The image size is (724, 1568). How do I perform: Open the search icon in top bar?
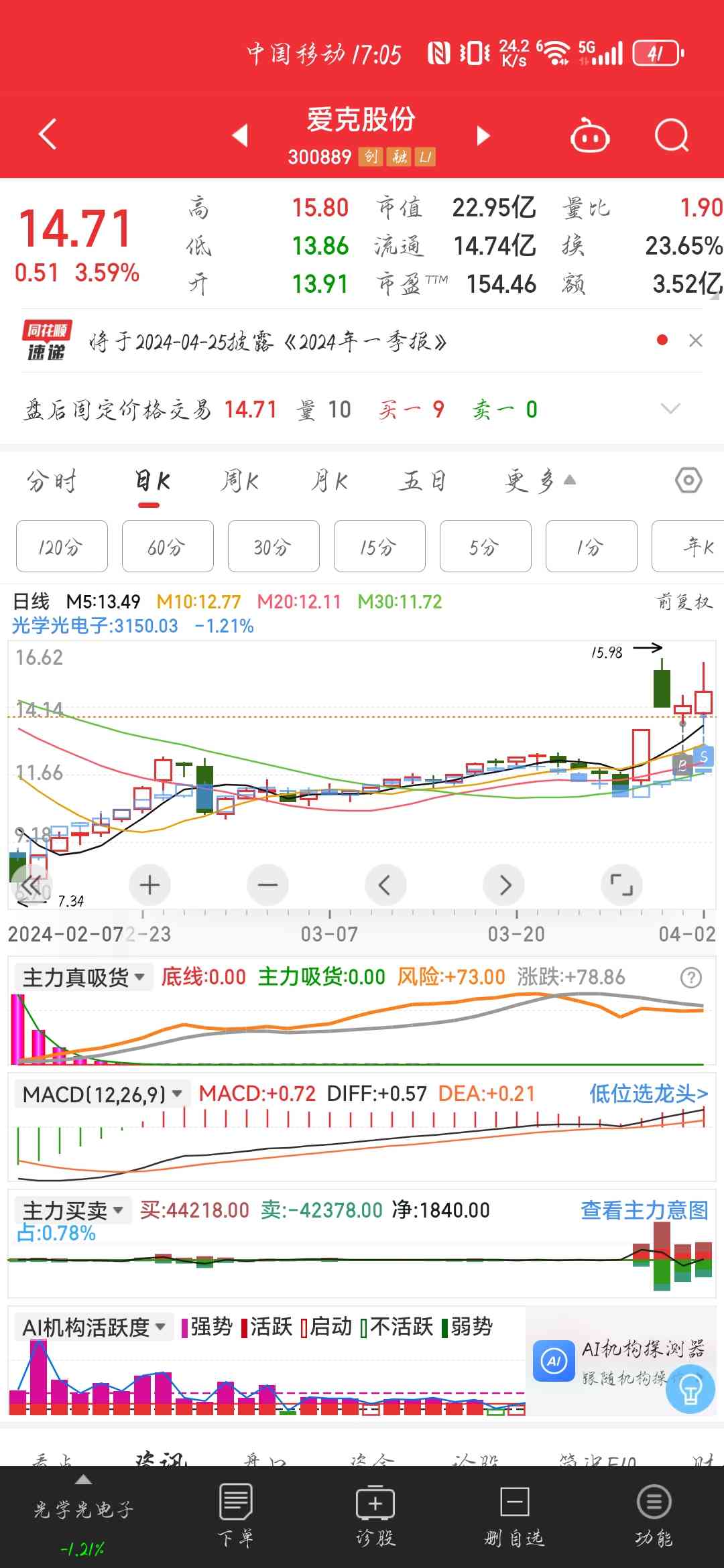[x=672, y=134]
